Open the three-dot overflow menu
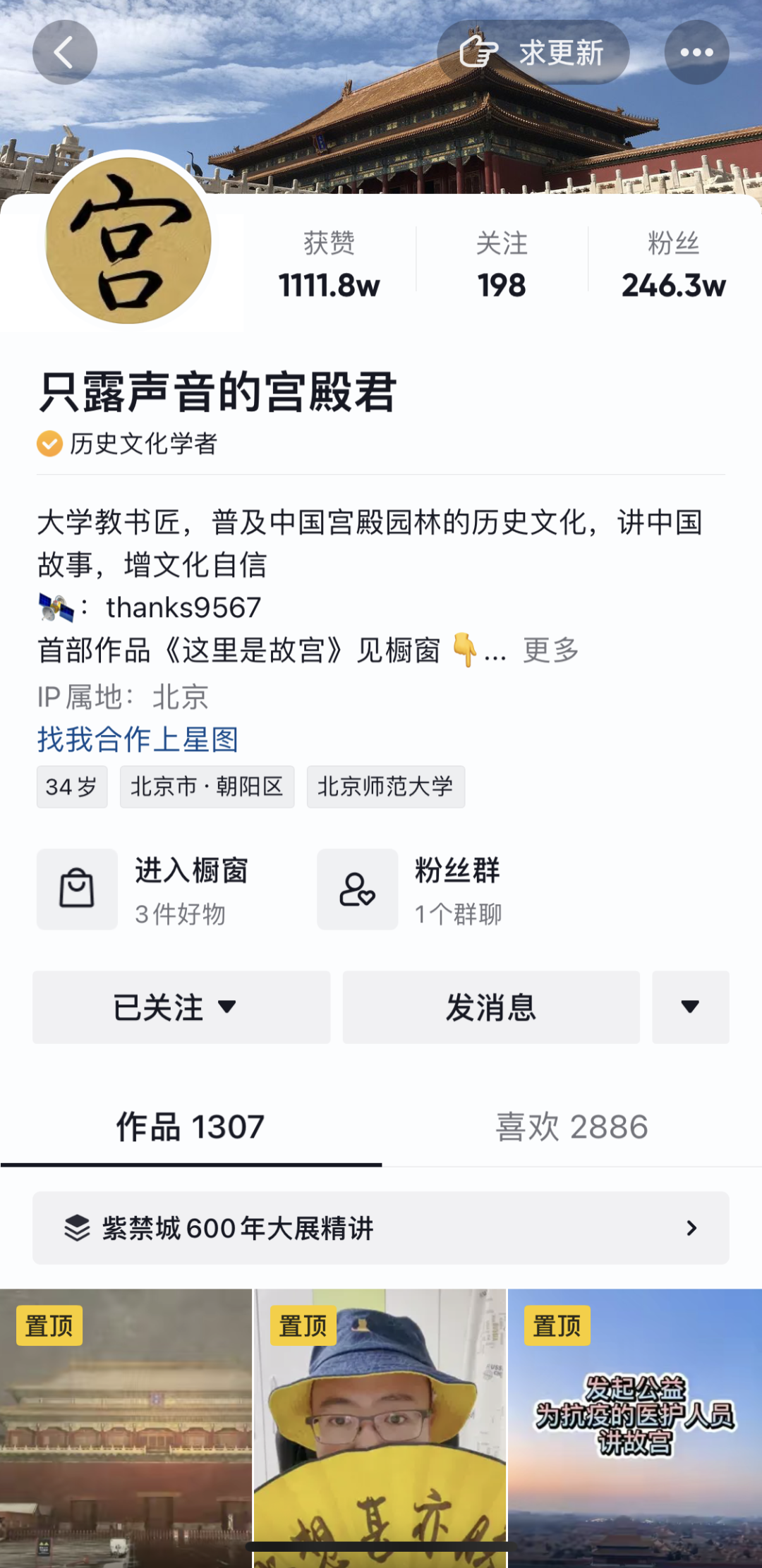762x1568 pixels. point(696,52)
